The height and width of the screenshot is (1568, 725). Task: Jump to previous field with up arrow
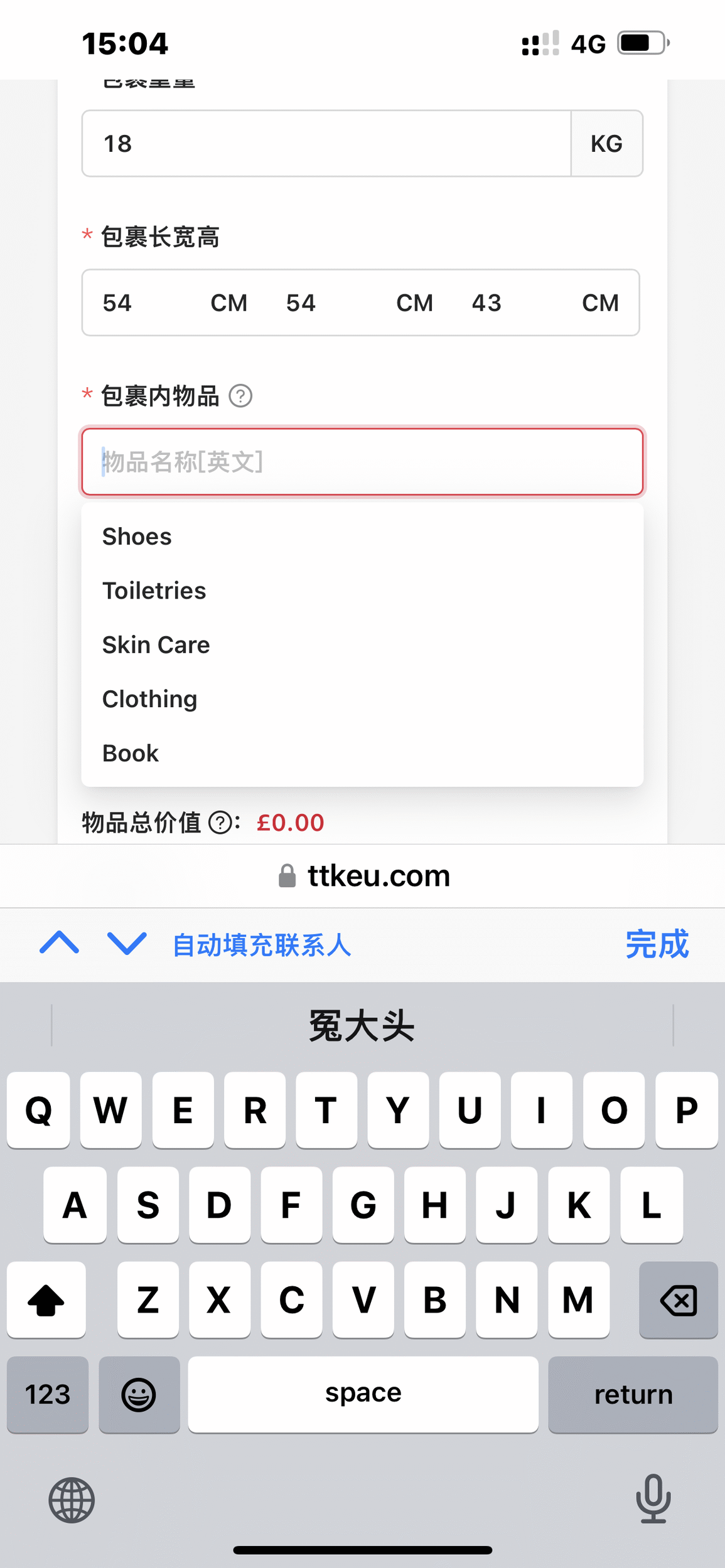click(x=60, y=943)
